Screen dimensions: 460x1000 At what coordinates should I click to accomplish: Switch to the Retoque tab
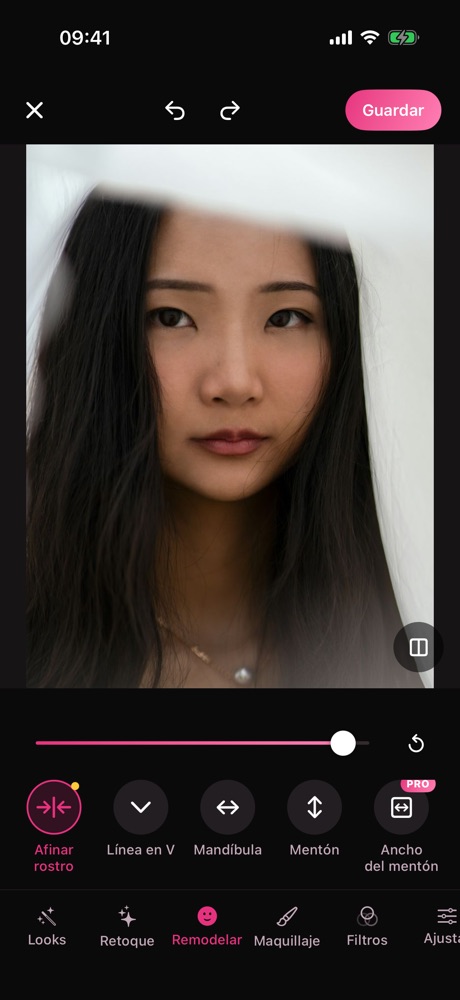coord(127,927)
